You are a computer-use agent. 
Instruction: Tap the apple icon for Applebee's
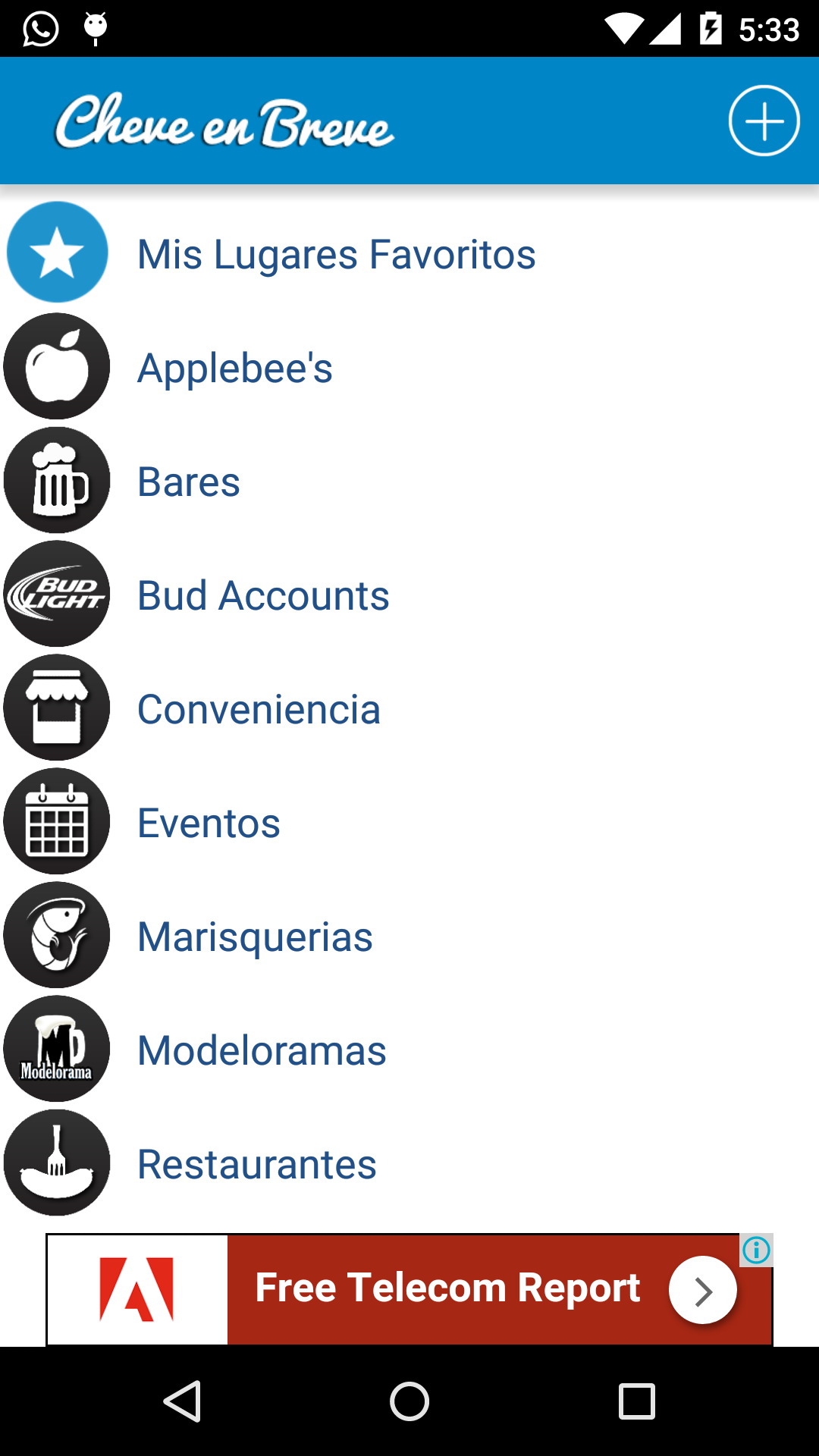point(57,366)
